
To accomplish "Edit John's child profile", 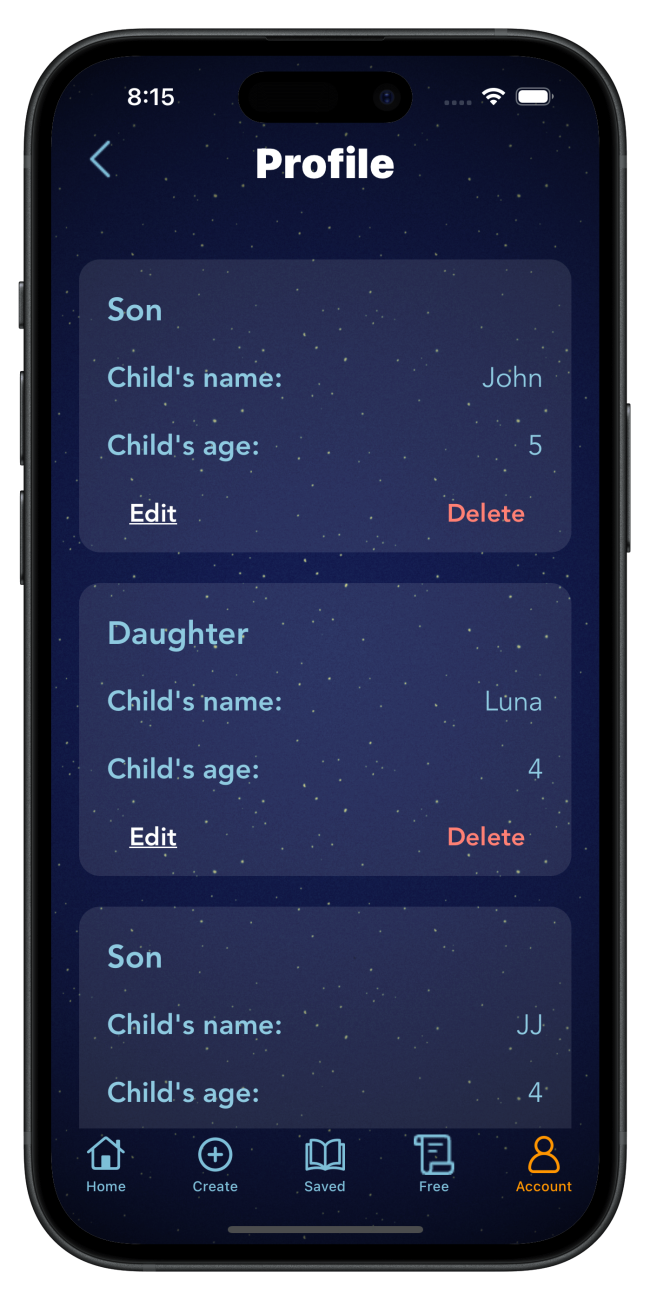I will click(x=153, y=513).
